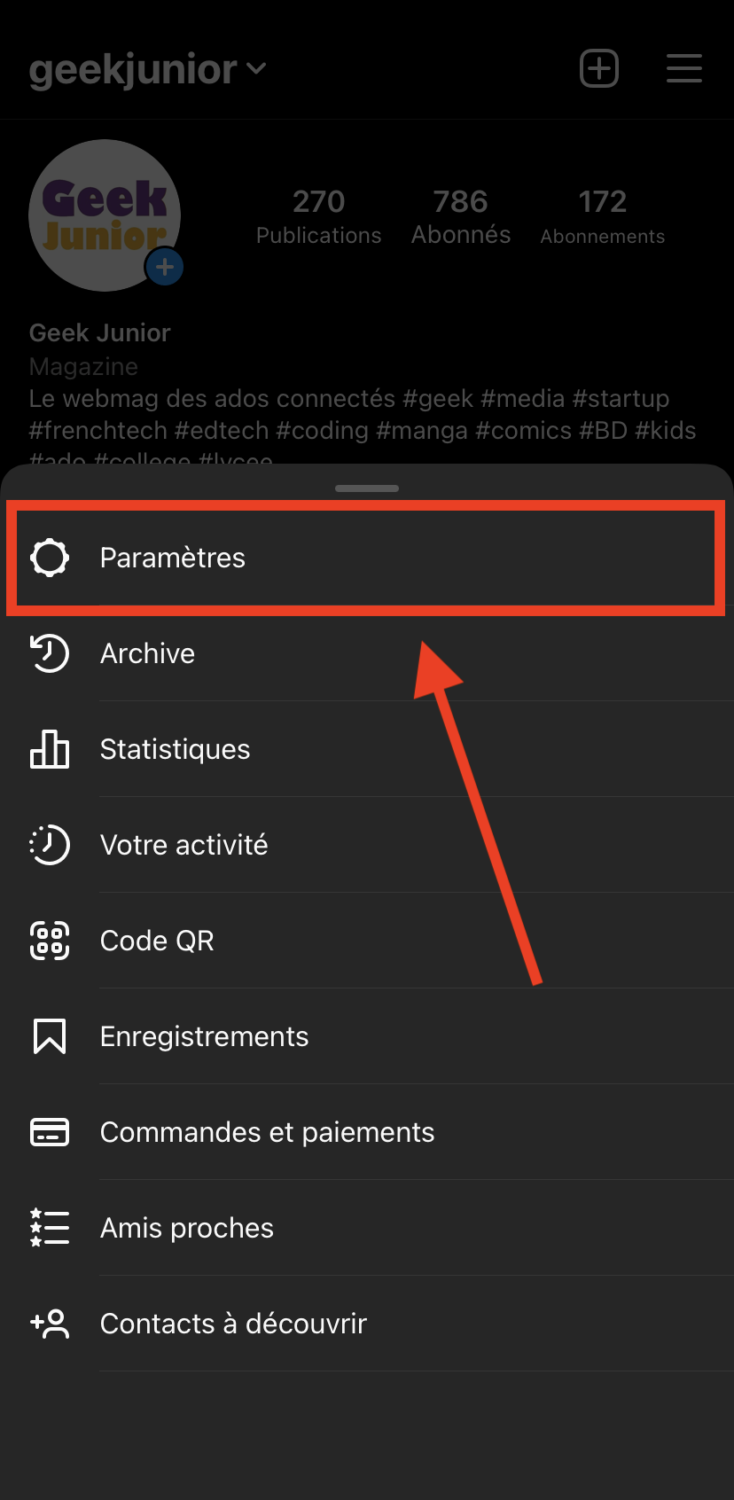The width and height of the screenshot is (734, 1500).
Task: Show the Code QR option
Action: coord(157,941)
